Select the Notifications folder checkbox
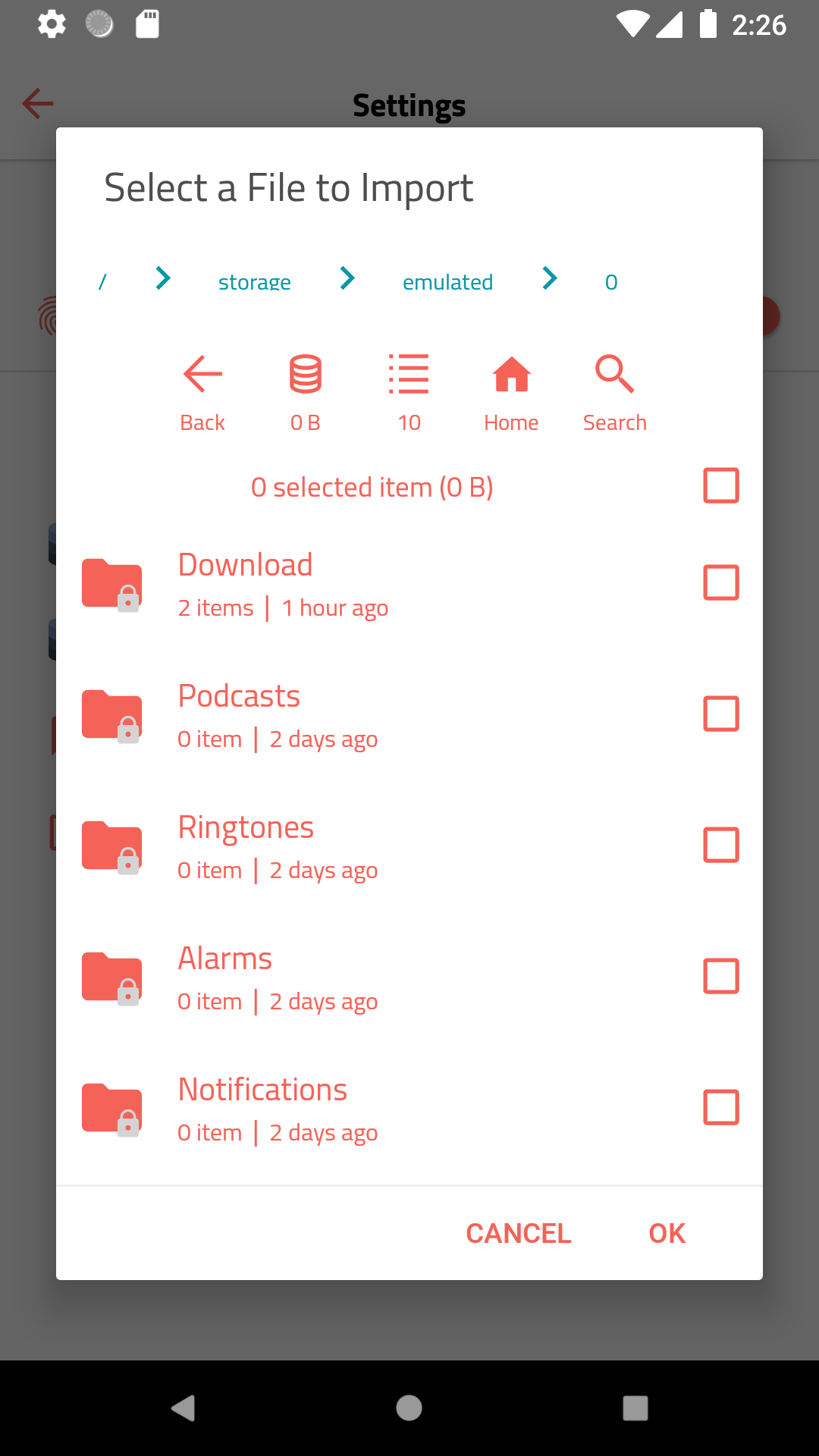Image resolution: width=819 pixels, height=1456 pixels. point(721,1107)
